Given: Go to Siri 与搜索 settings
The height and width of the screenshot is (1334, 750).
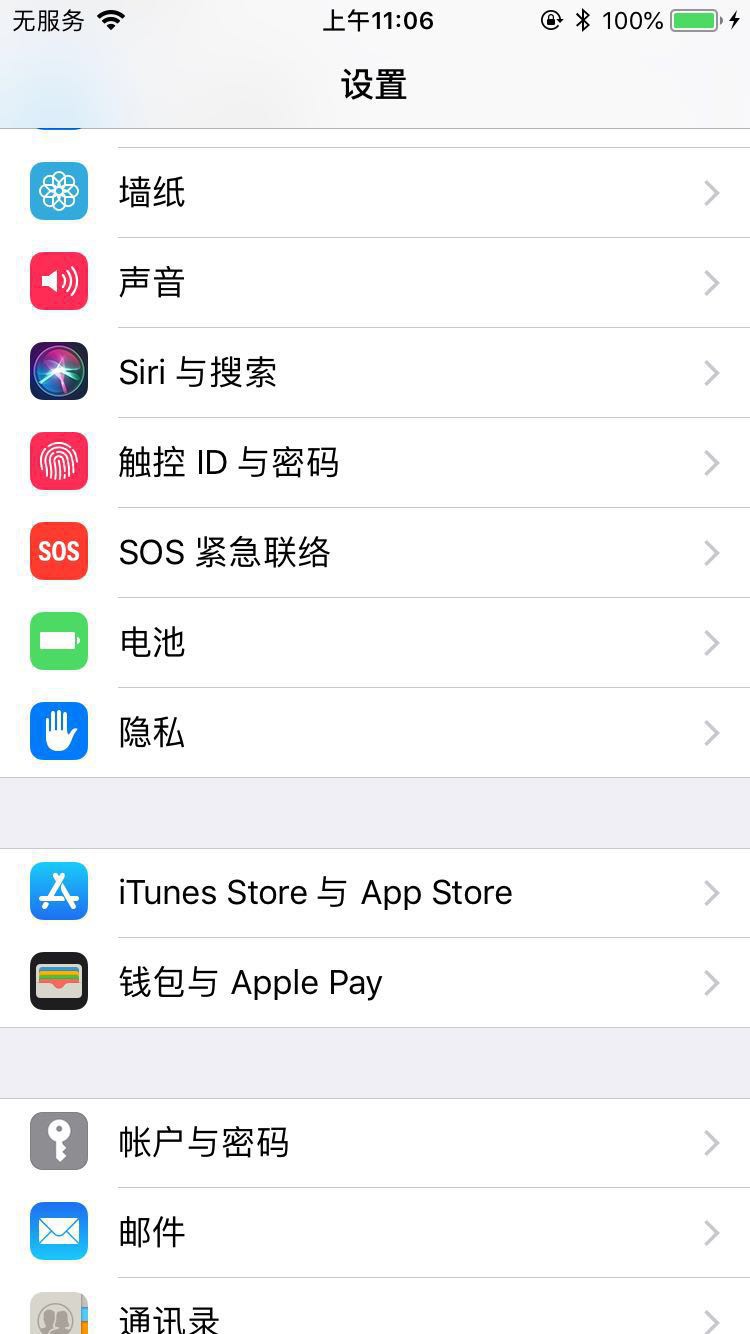Looking at the screenshot, I should (375, 372).
